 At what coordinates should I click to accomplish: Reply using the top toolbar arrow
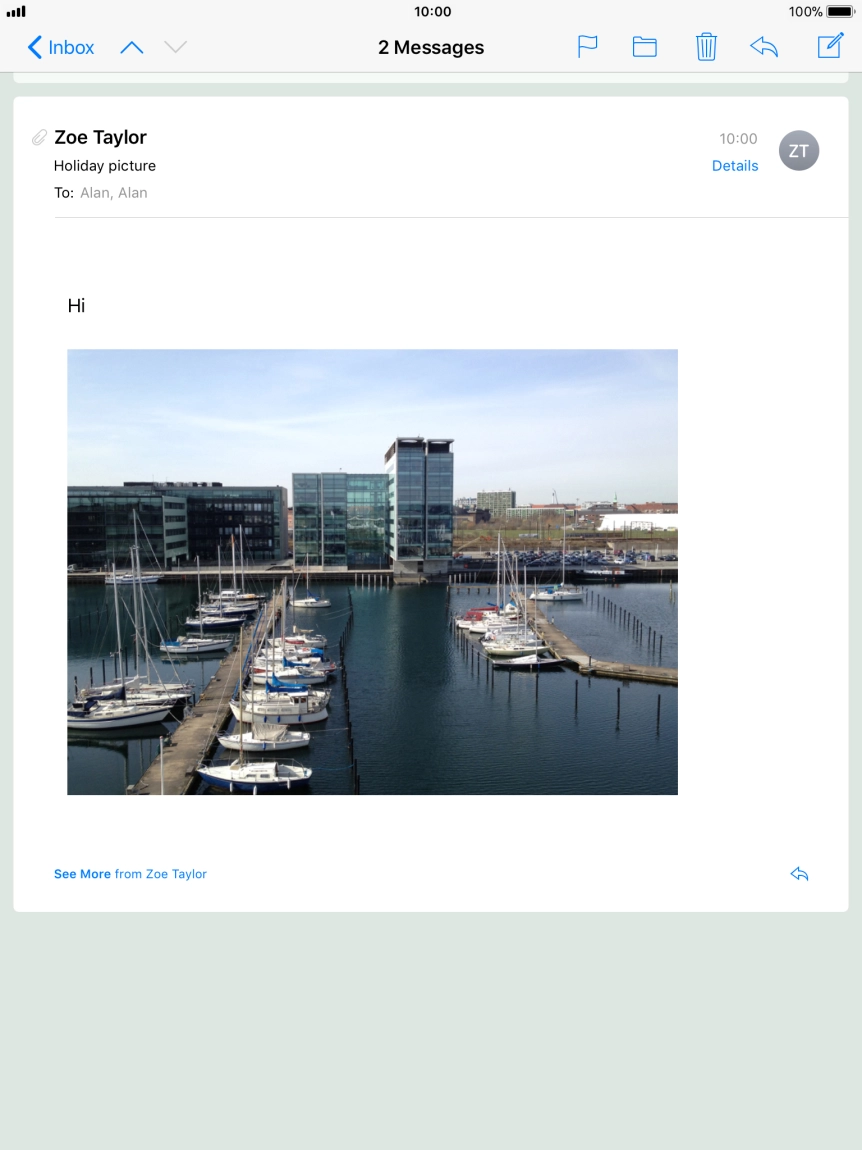[764, 47]
